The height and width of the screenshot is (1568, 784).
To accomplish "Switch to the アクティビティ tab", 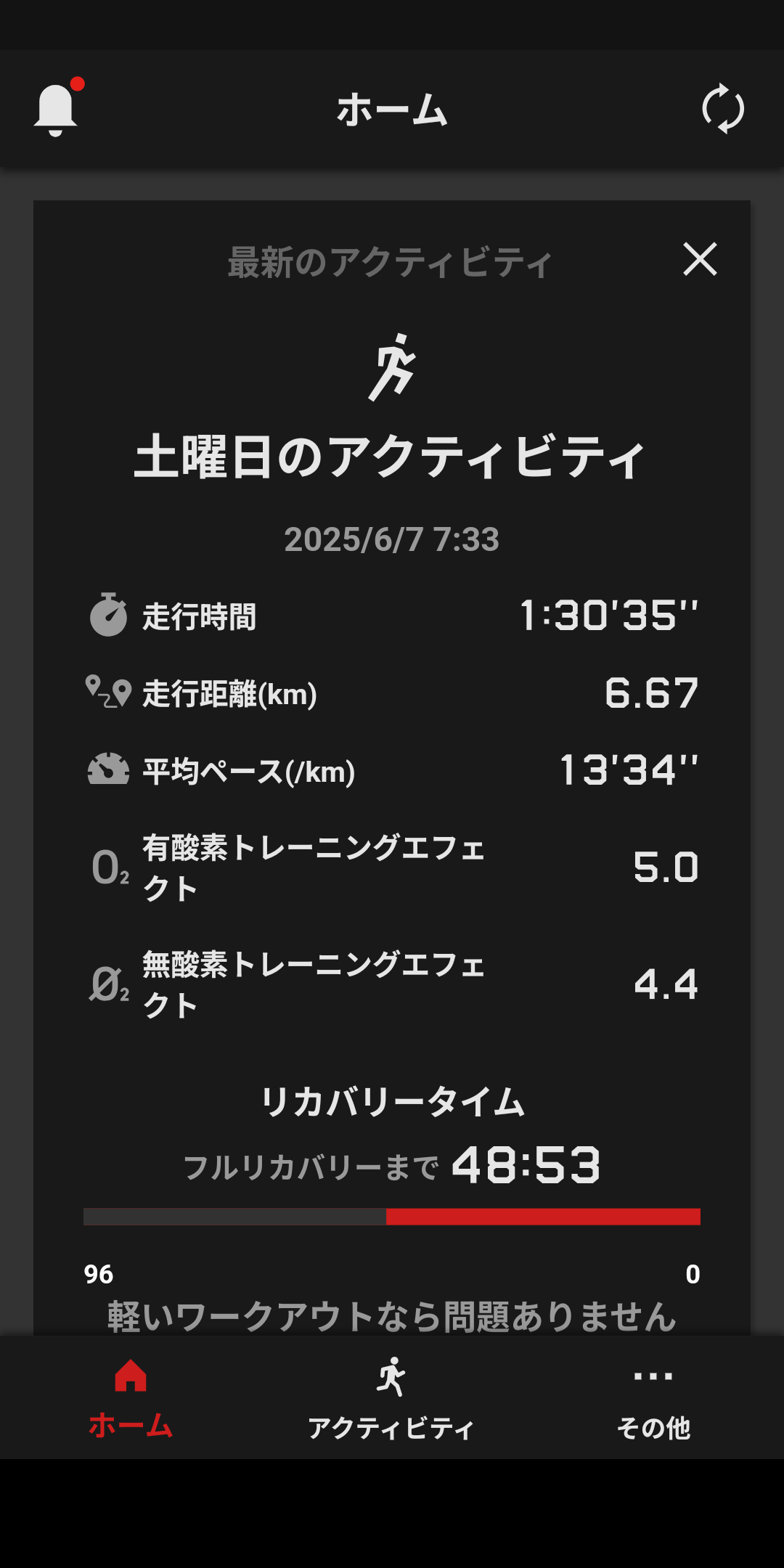I will 392,1398.
